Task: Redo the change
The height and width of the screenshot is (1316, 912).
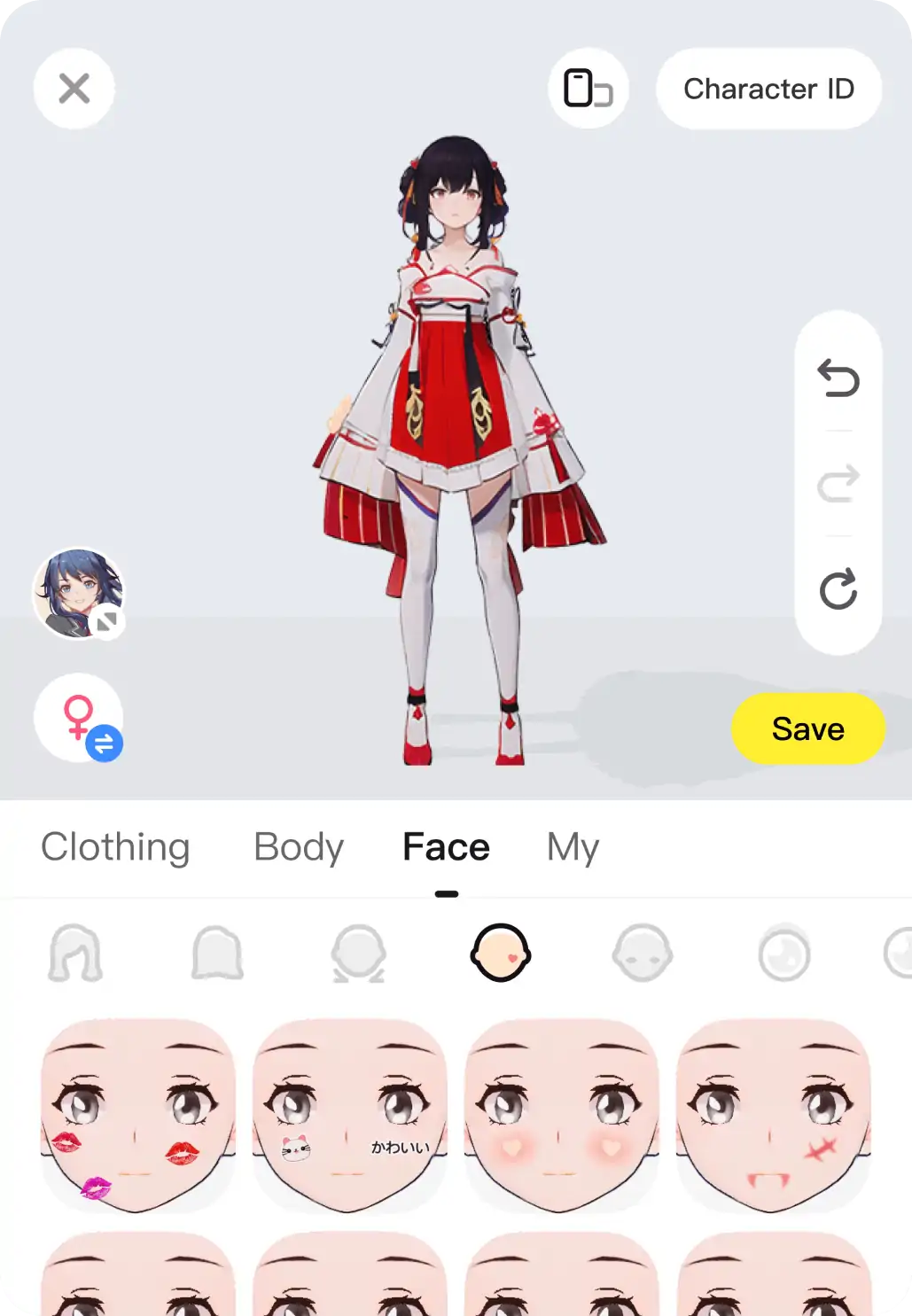Action: pos(838,483)
